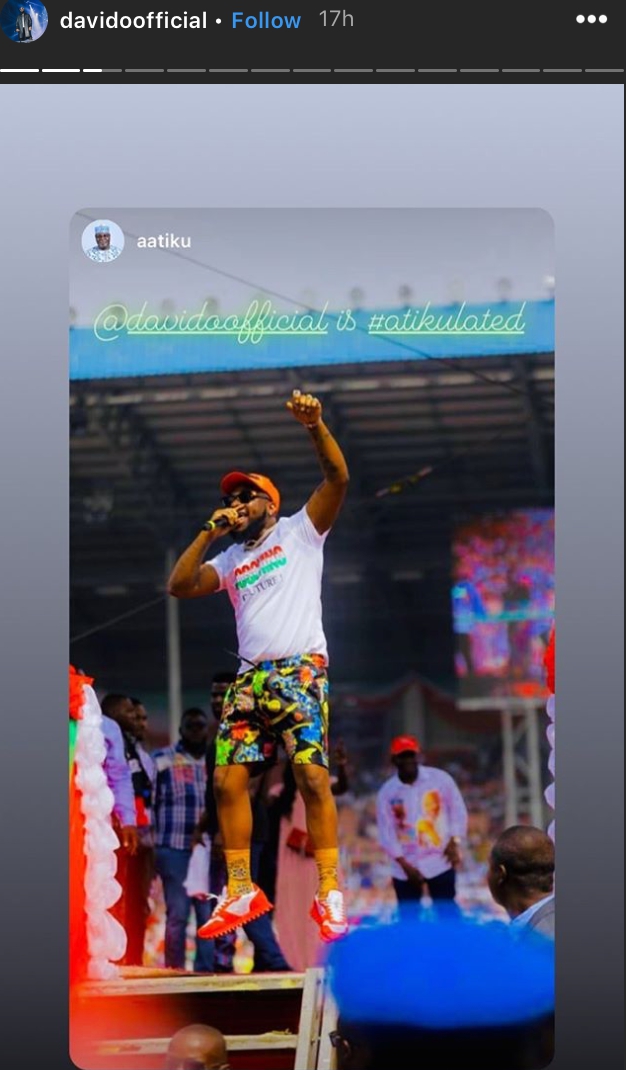Open davidoofficial's profile picture
The height and width of the screenshot is (1070, 626).
click(x=24, y=20)
